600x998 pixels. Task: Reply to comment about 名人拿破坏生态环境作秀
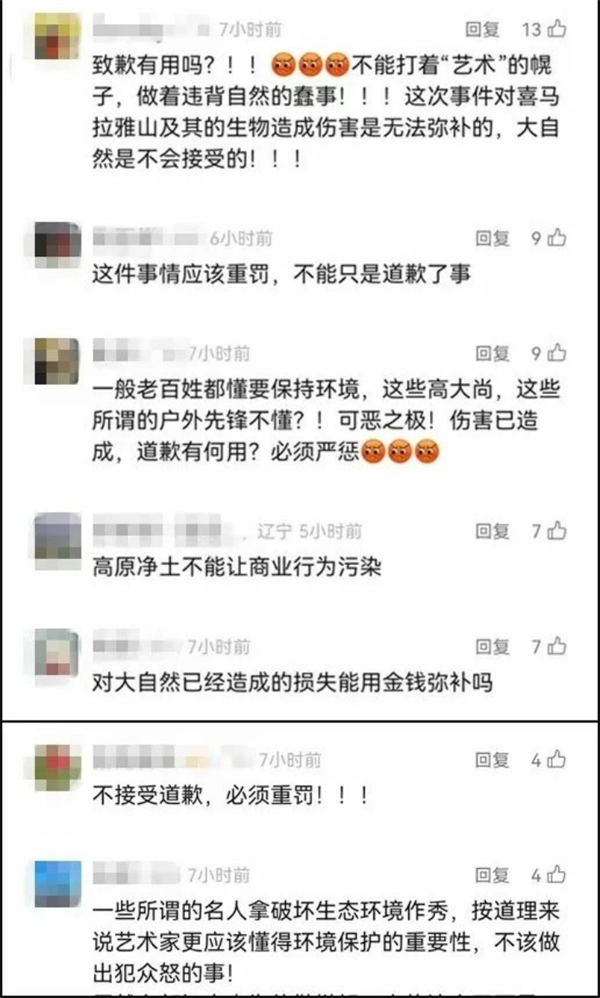492,876
